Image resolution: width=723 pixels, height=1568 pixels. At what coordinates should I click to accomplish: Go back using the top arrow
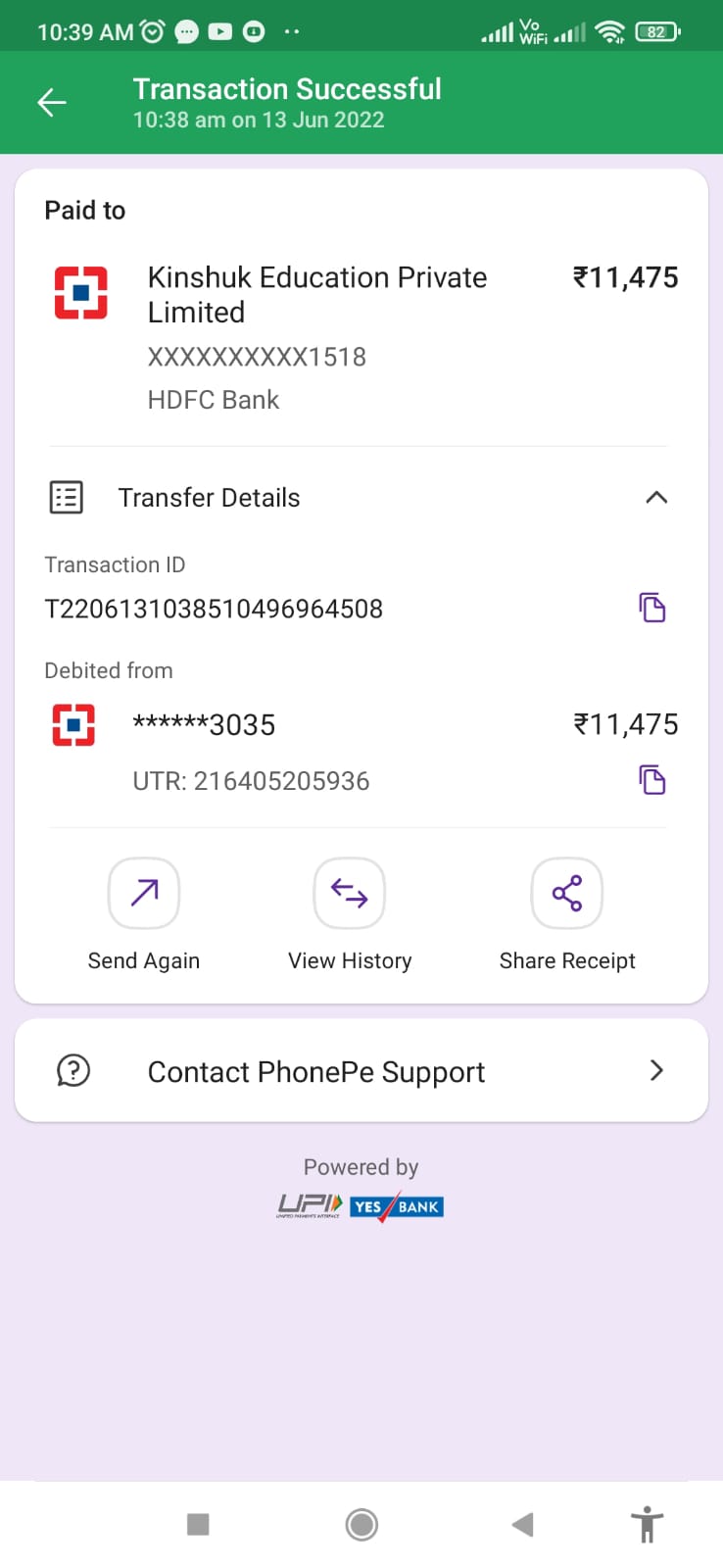click(x=52, y=102)
